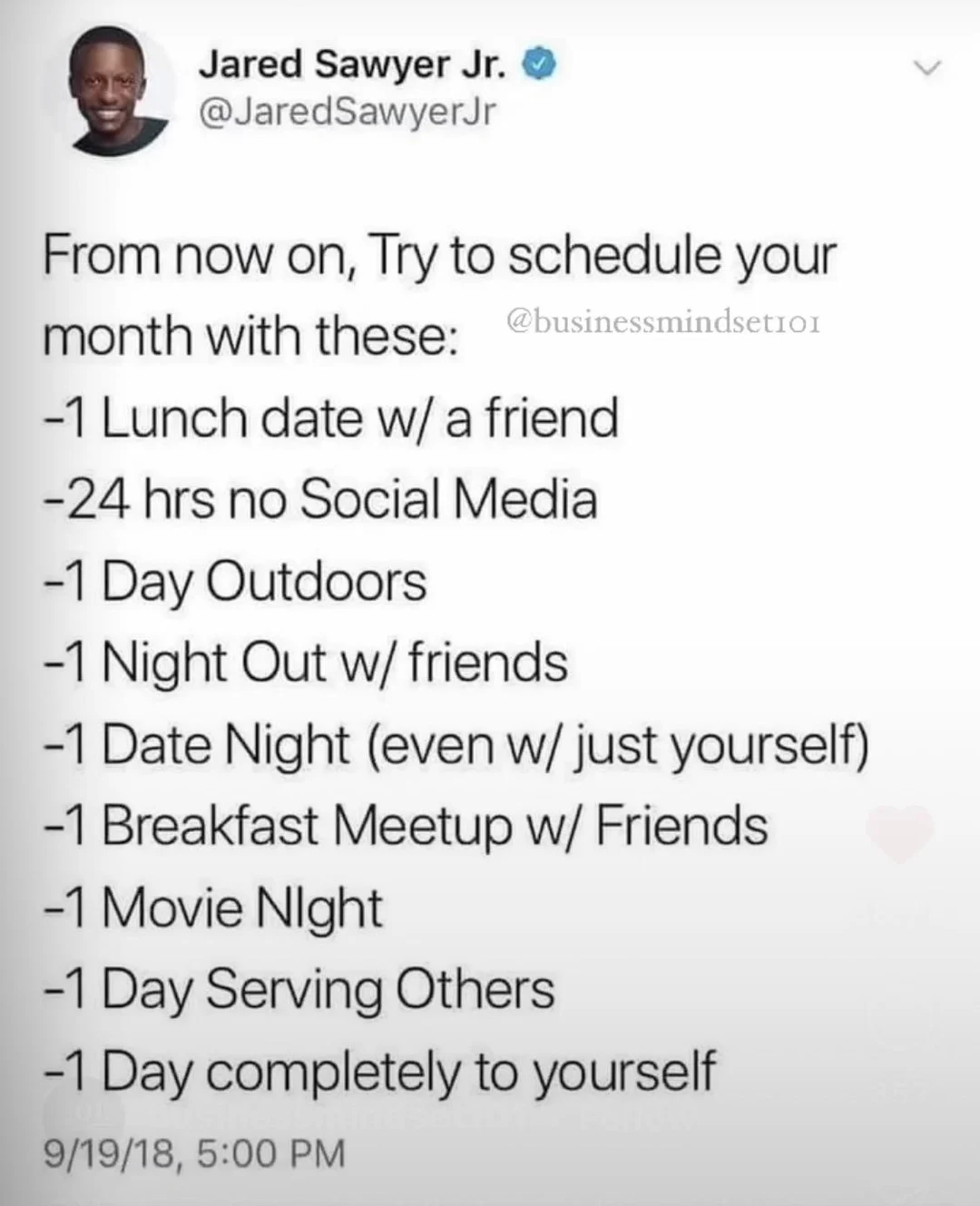Click the 1 Breakfast Meetup w/ Friends line
Viewport: 980px width, 1206px height.
[x=404, y=824]
